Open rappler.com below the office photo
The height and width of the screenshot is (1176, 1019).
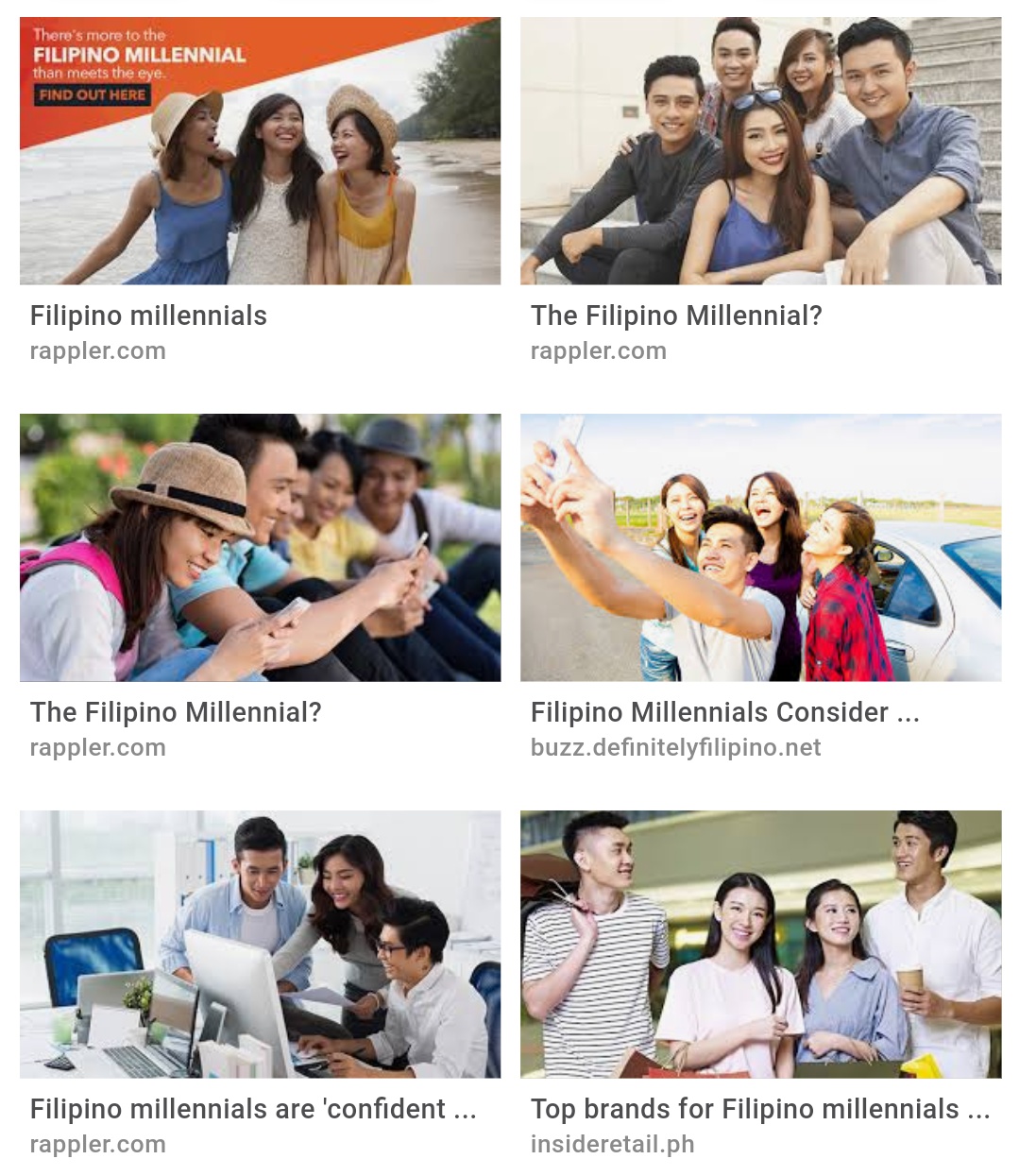(x=98, y=1144)
